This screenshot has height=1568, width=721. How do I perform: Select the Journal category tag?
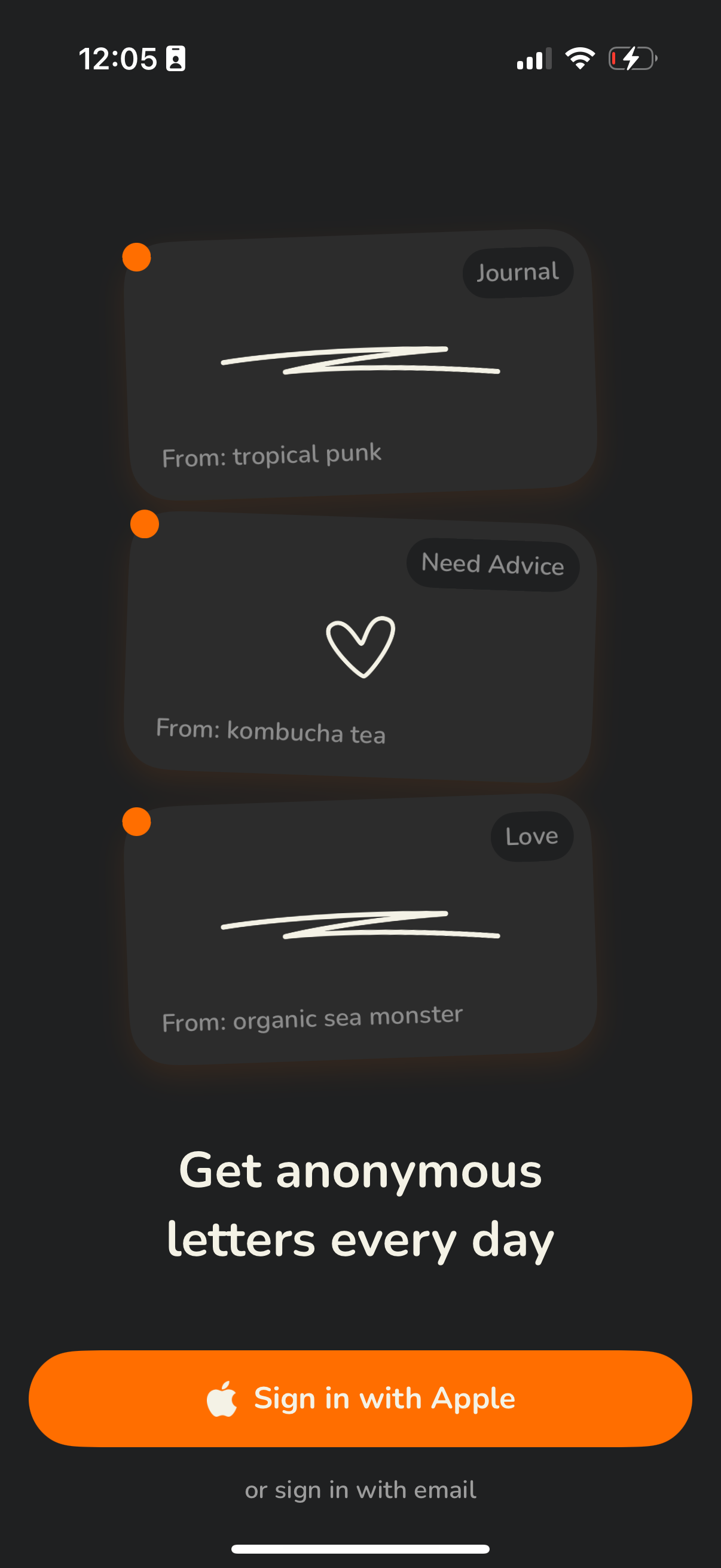point(517,272)
